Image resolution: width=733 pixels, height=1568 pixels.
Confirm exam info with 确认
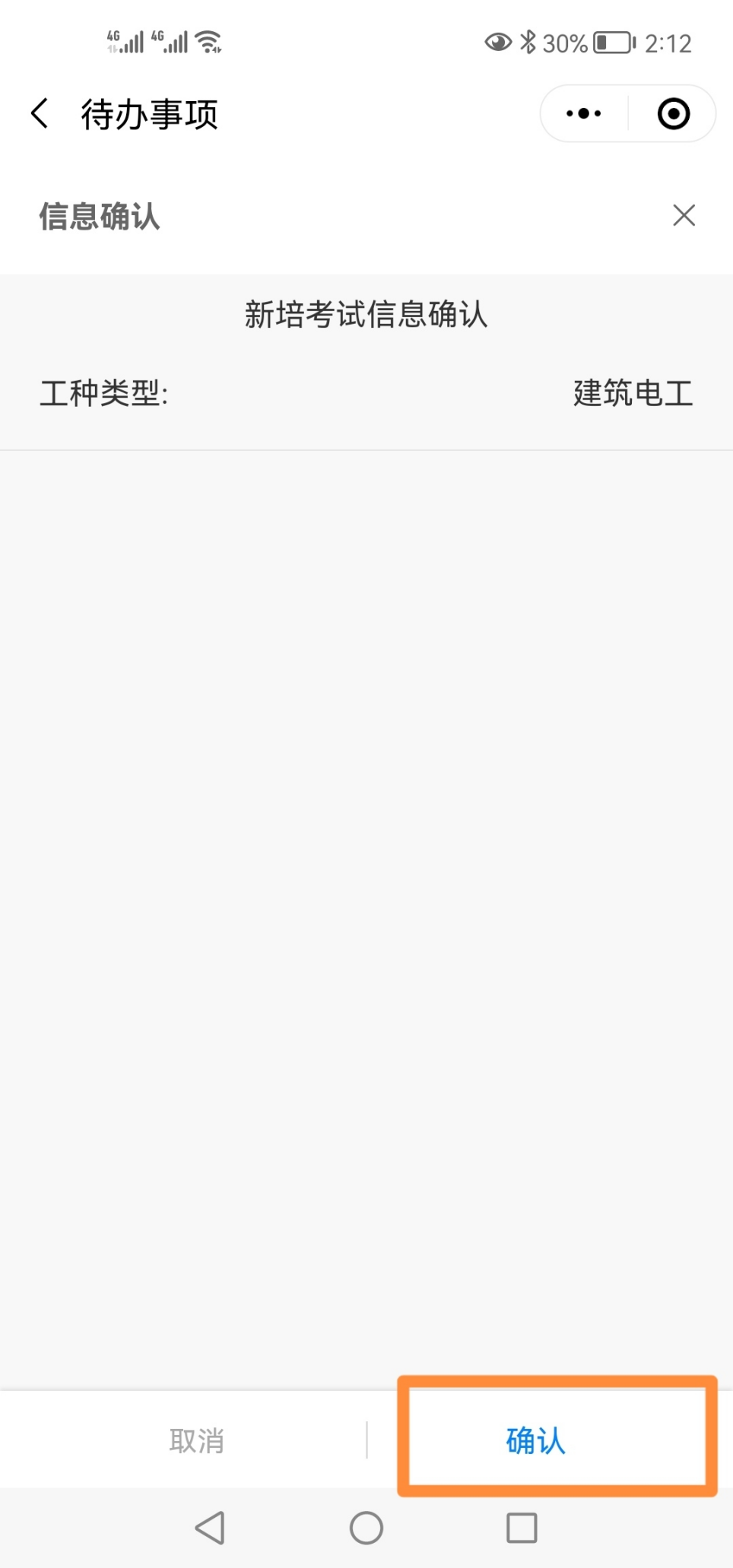click(536, 1440)
